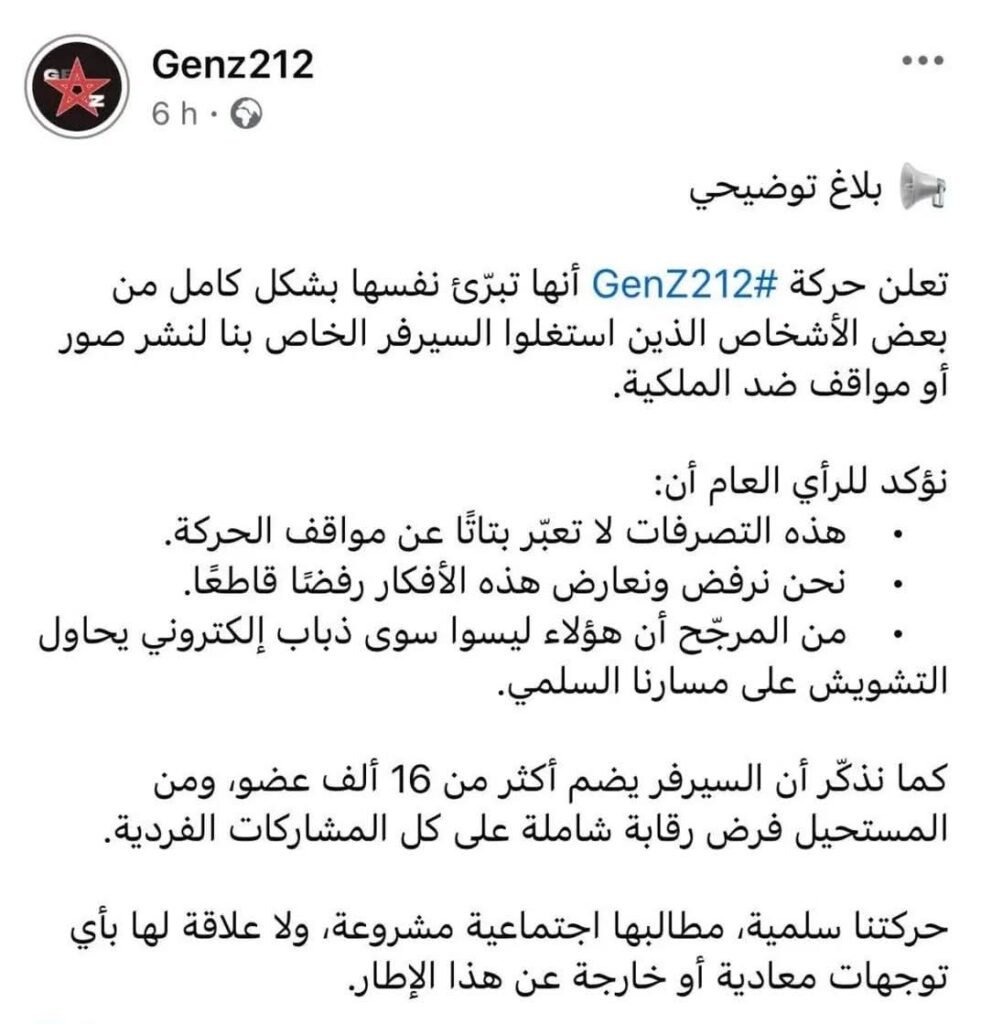Viewport: 981px width, 1024px height.
Task: Open the post's three-dot options menu
Action: 921,62
